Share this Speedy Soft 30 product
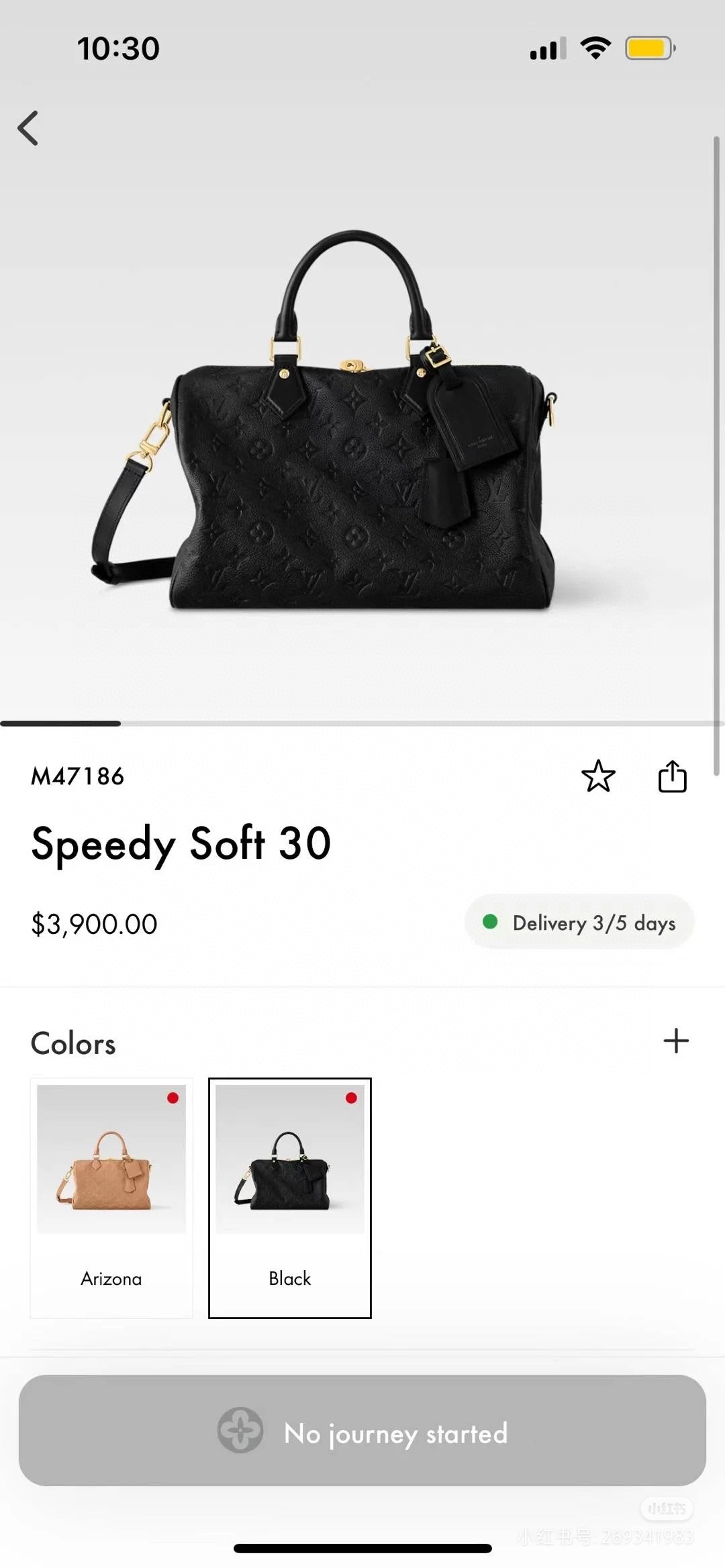The width and height of the screenshot is (725, 1568). click(672, 776)
